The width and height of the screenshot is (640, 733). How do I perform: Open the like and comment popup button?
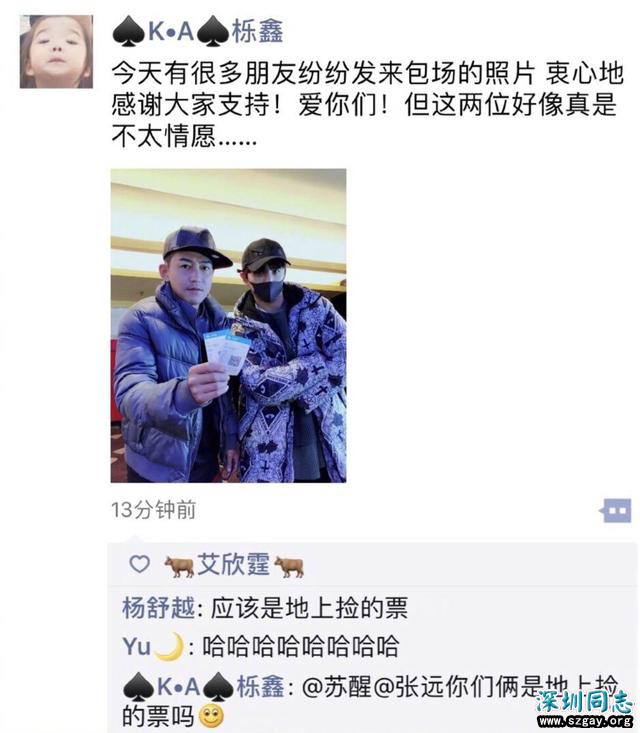tap(615, 511)
